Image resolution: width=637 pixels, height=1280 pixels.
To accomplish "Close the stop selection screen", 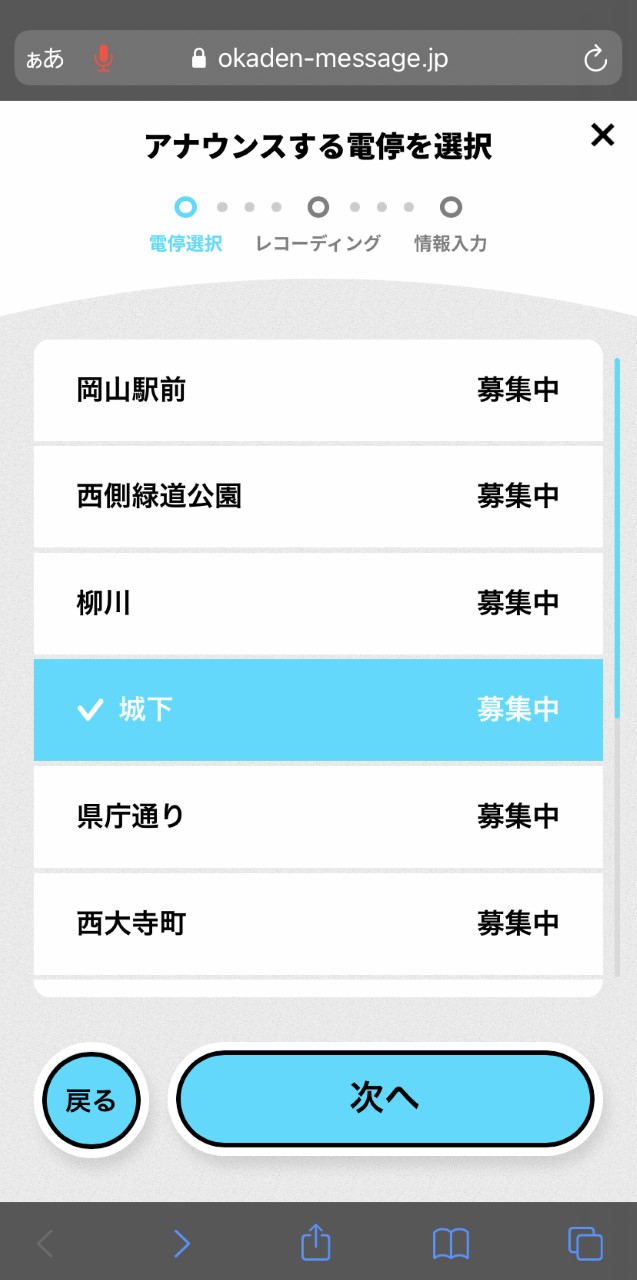I will point(602,135).
